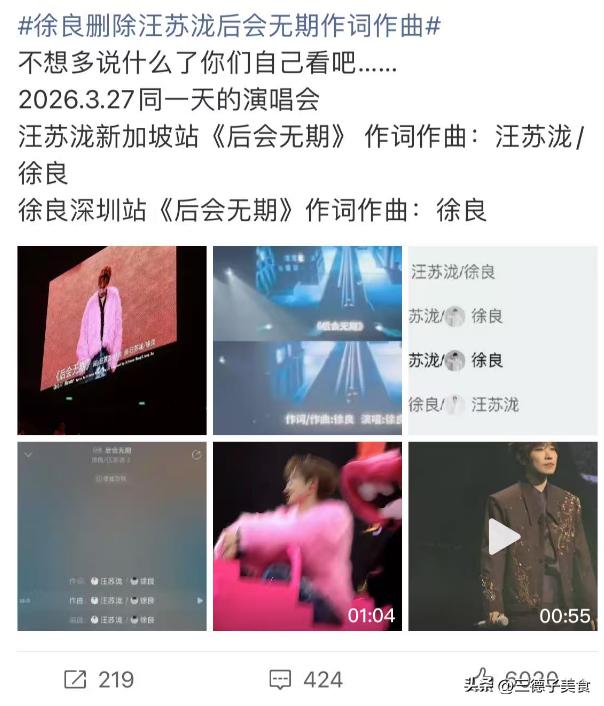Open the blue stage screen image
The image size is (604, 706).
pyautogui.click(x=308, y=339)
